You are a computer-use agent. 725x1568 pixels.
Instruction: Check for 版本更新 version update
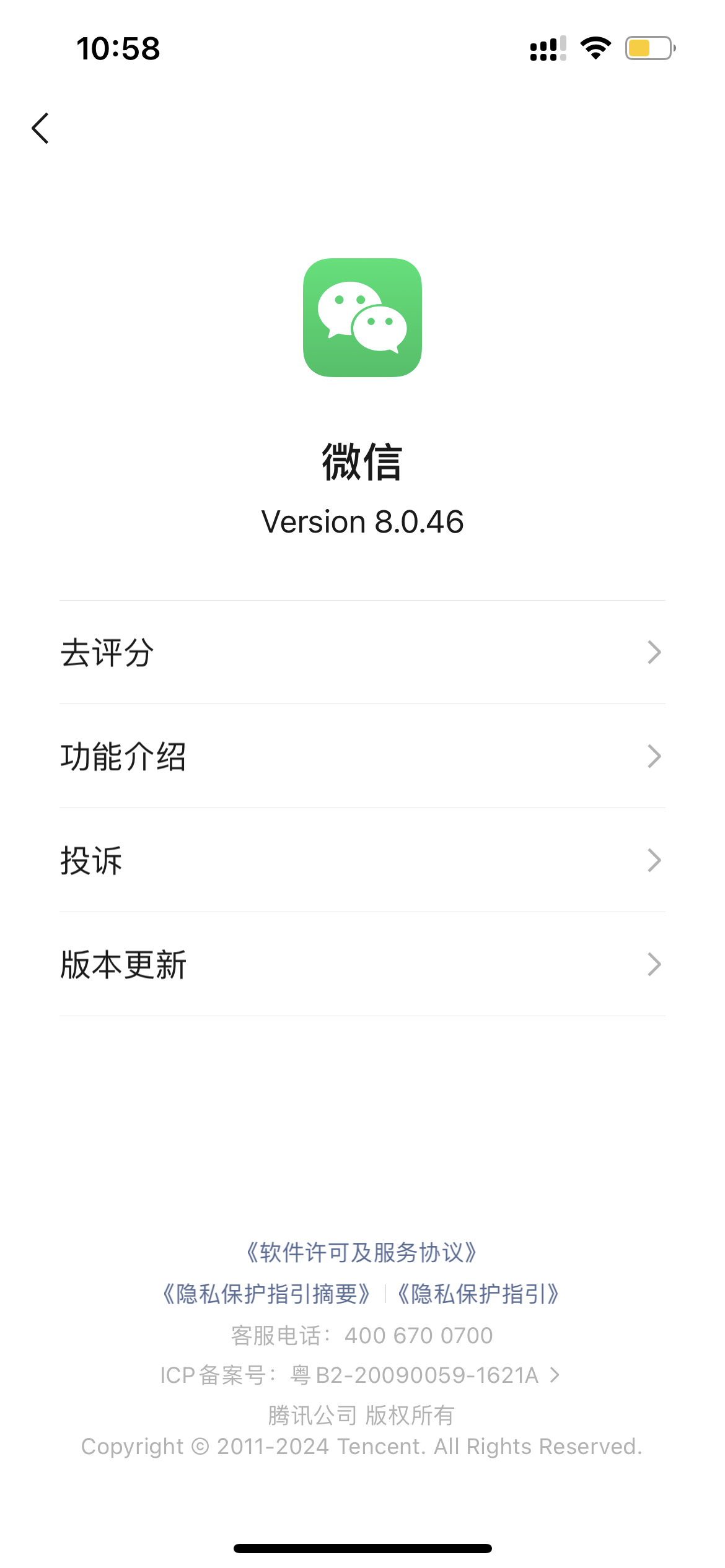362,965
